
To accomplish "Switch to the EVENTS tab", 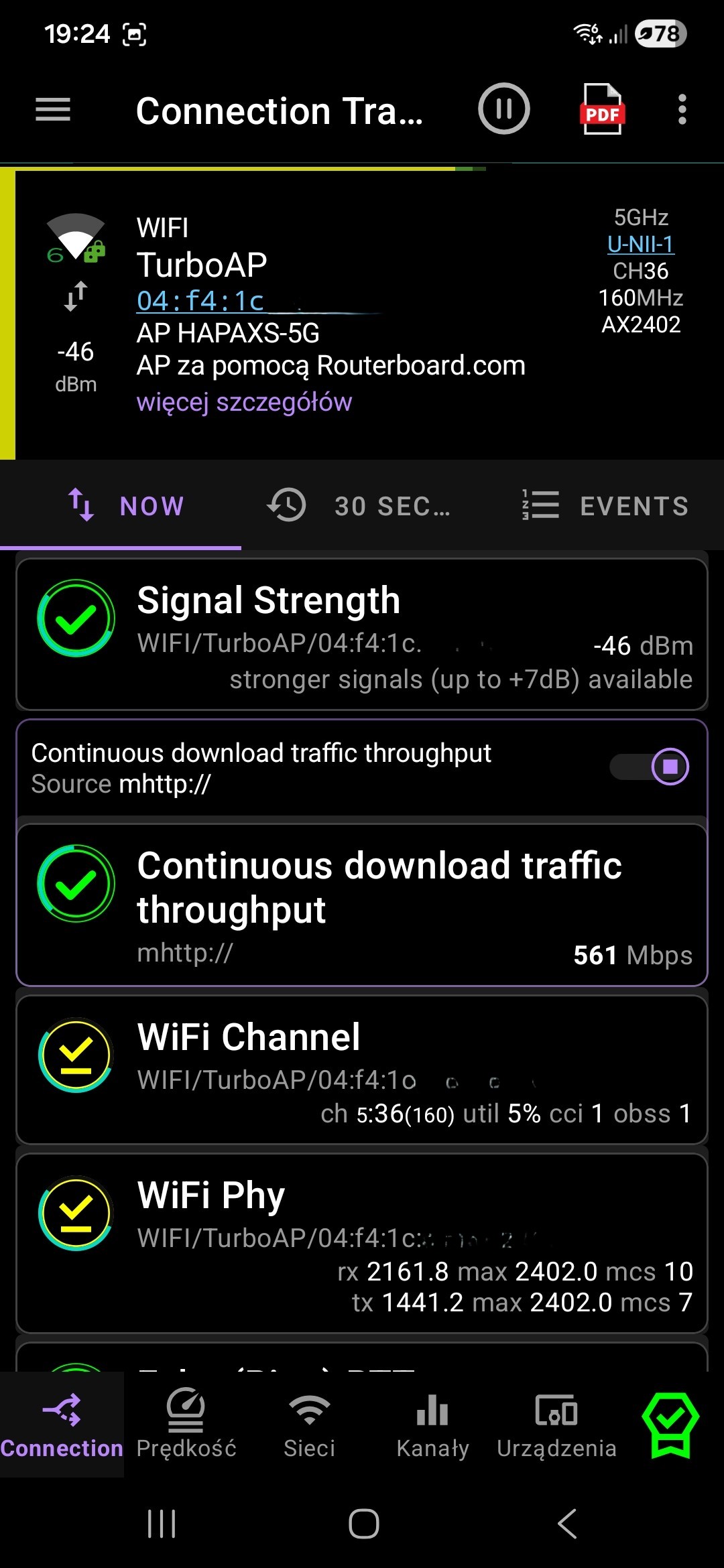I will 605,506.
